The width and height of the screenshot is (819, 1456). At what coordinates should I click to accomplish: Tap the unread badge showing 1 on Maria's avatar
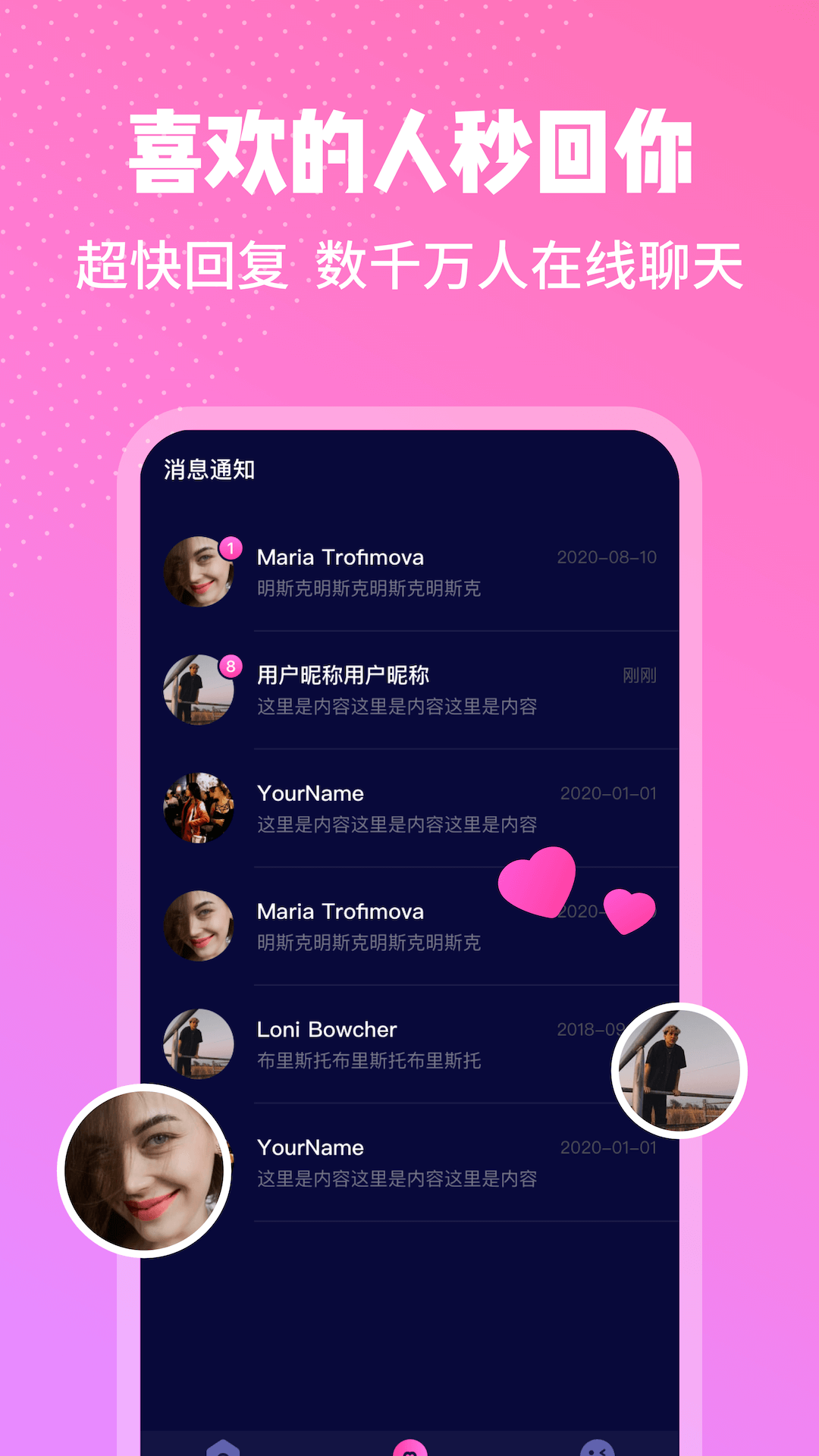tap(229, 544)
